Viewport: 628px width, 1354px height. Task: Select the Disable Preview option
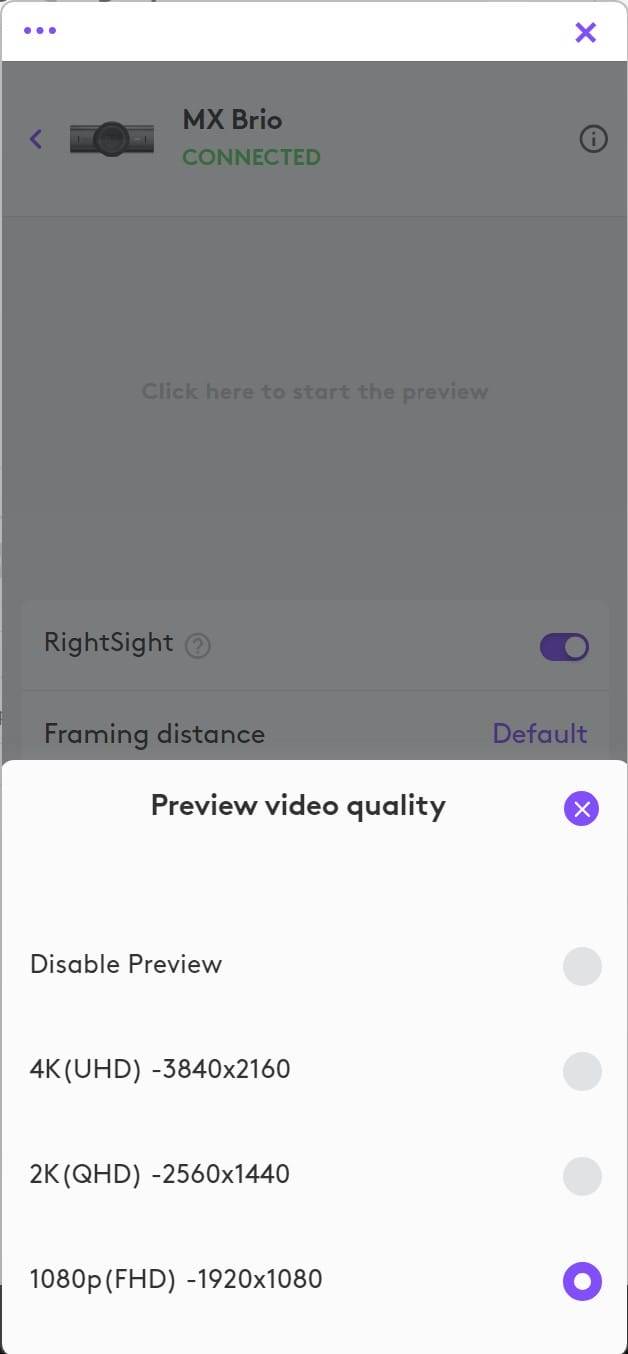tap(582, 966)
